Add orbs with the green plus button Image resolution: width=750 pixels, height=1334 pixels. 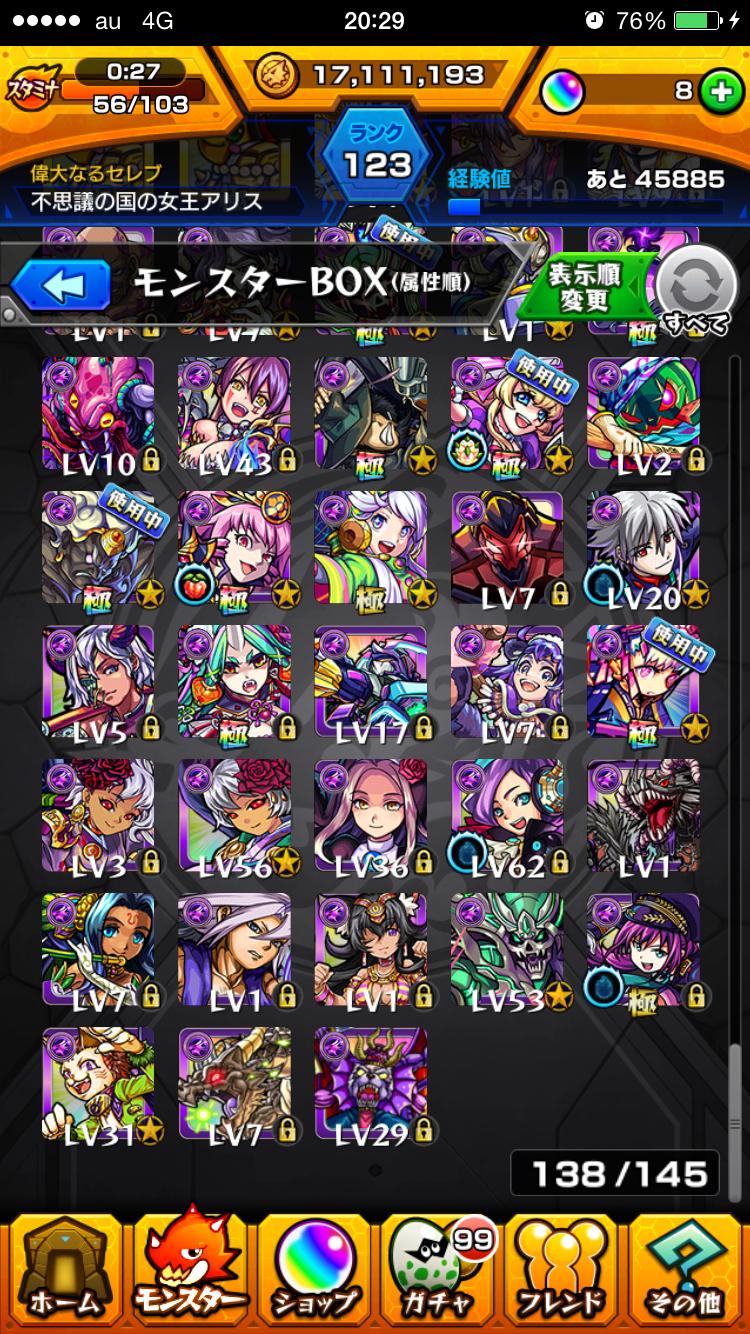click(717, 91)
